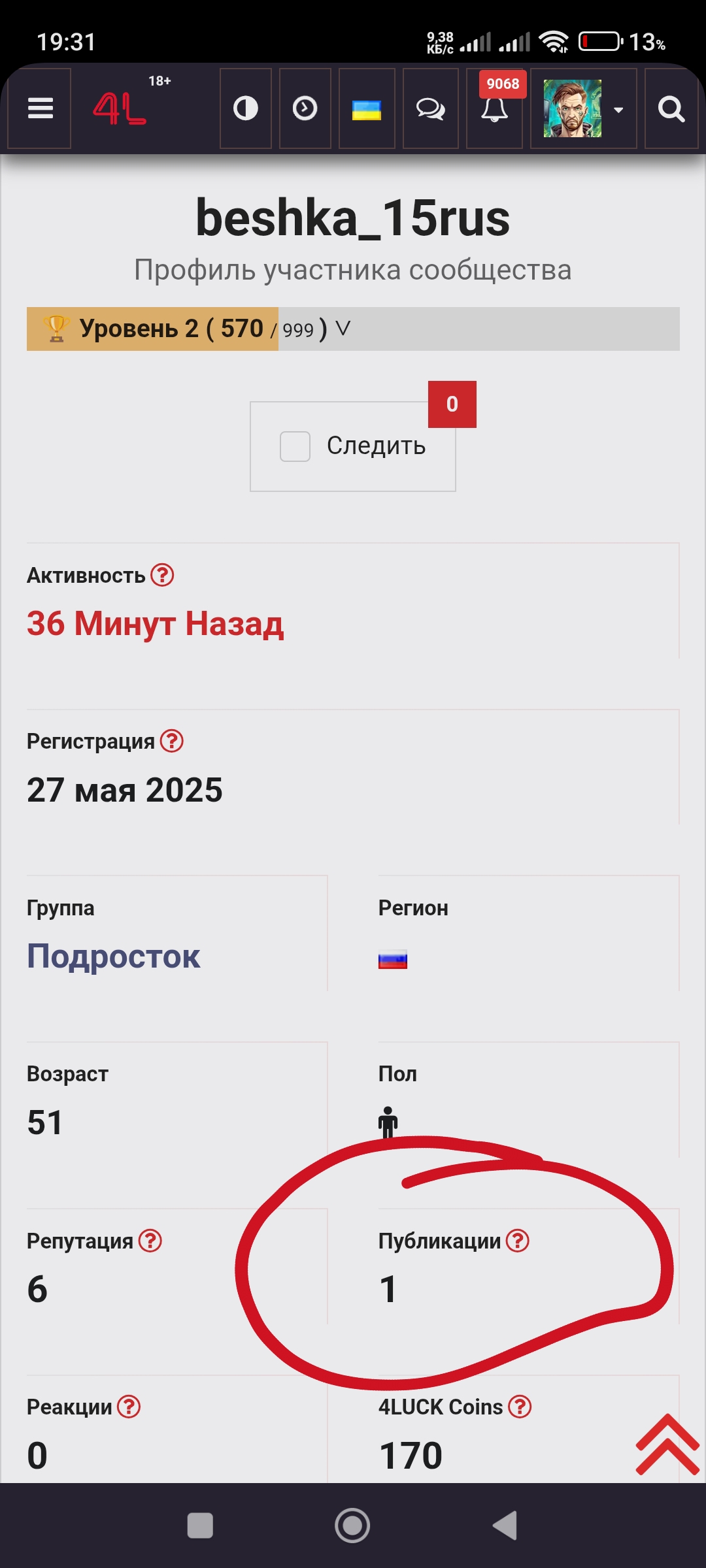Open the notifications bell
706x1568 pixels.
(x=494, y=108)
